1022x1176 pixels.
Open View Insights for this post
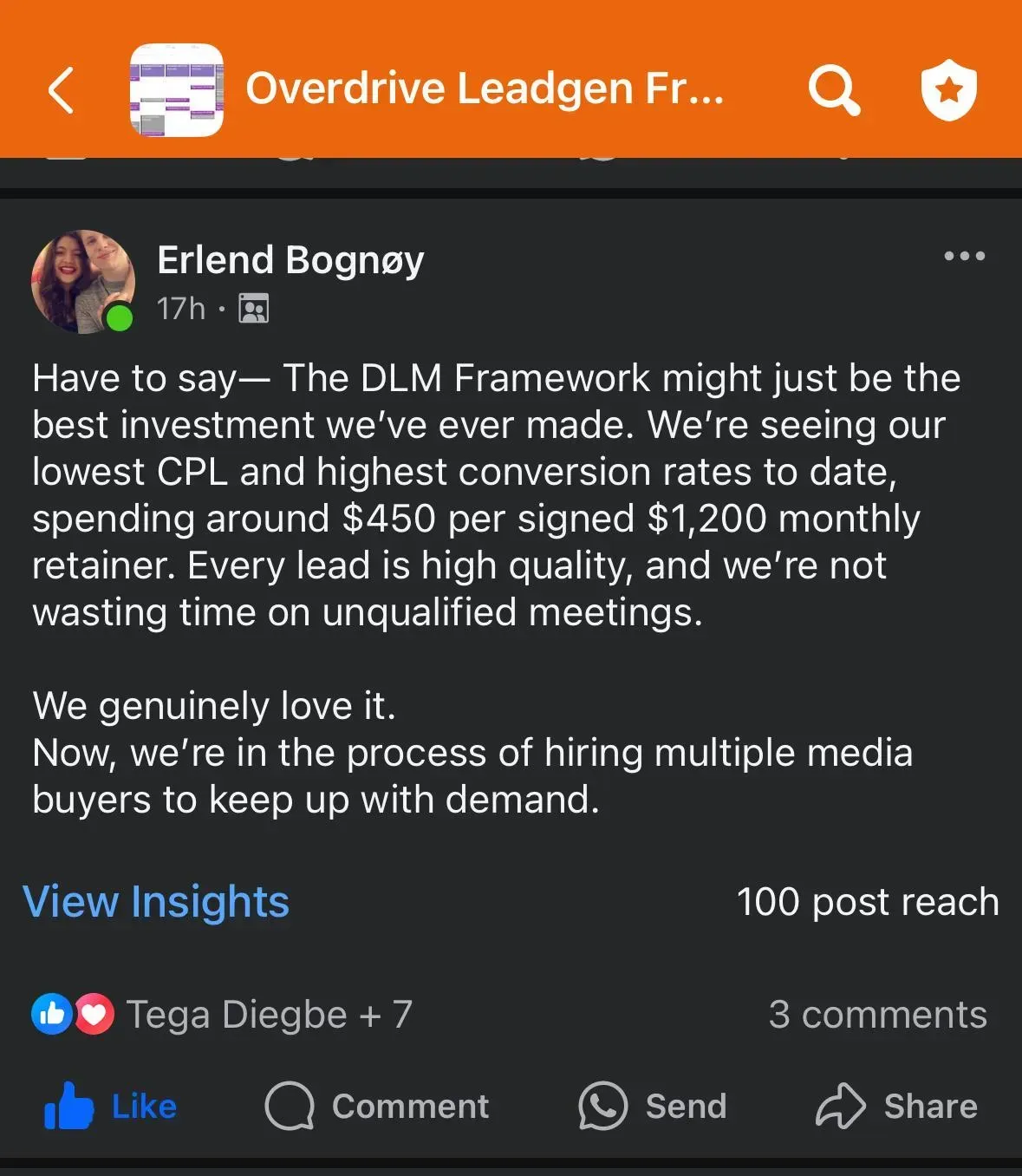(156, 902)
